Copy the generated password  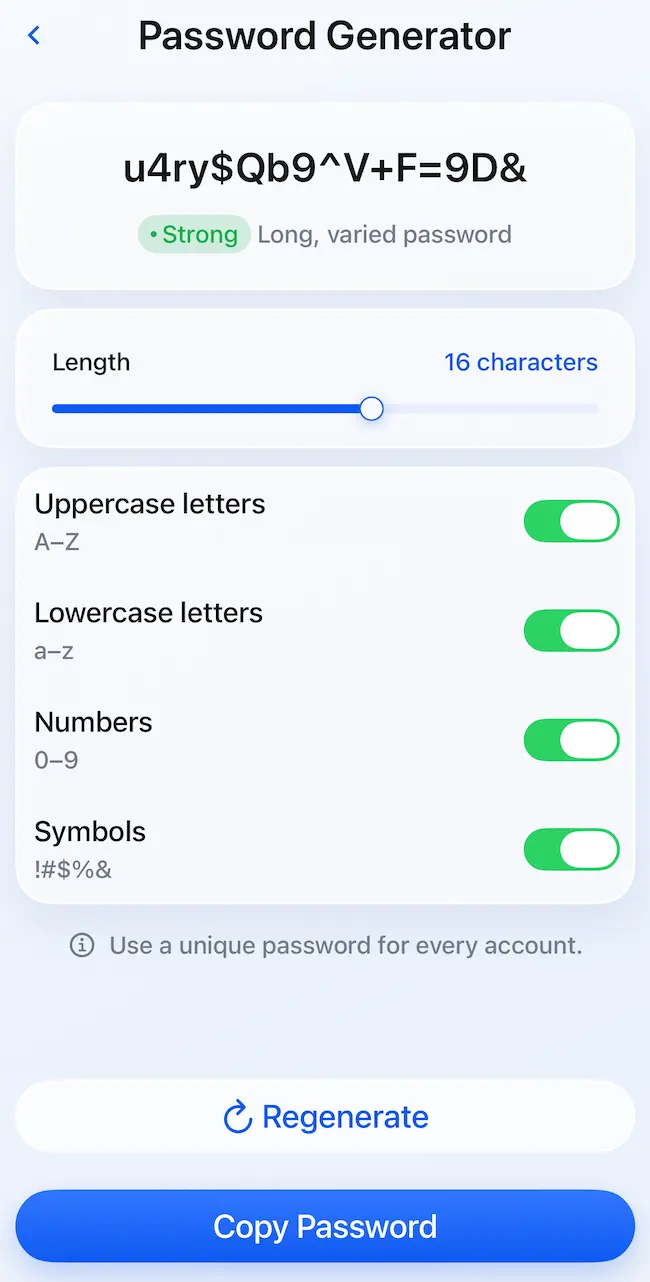point(325,1226)
